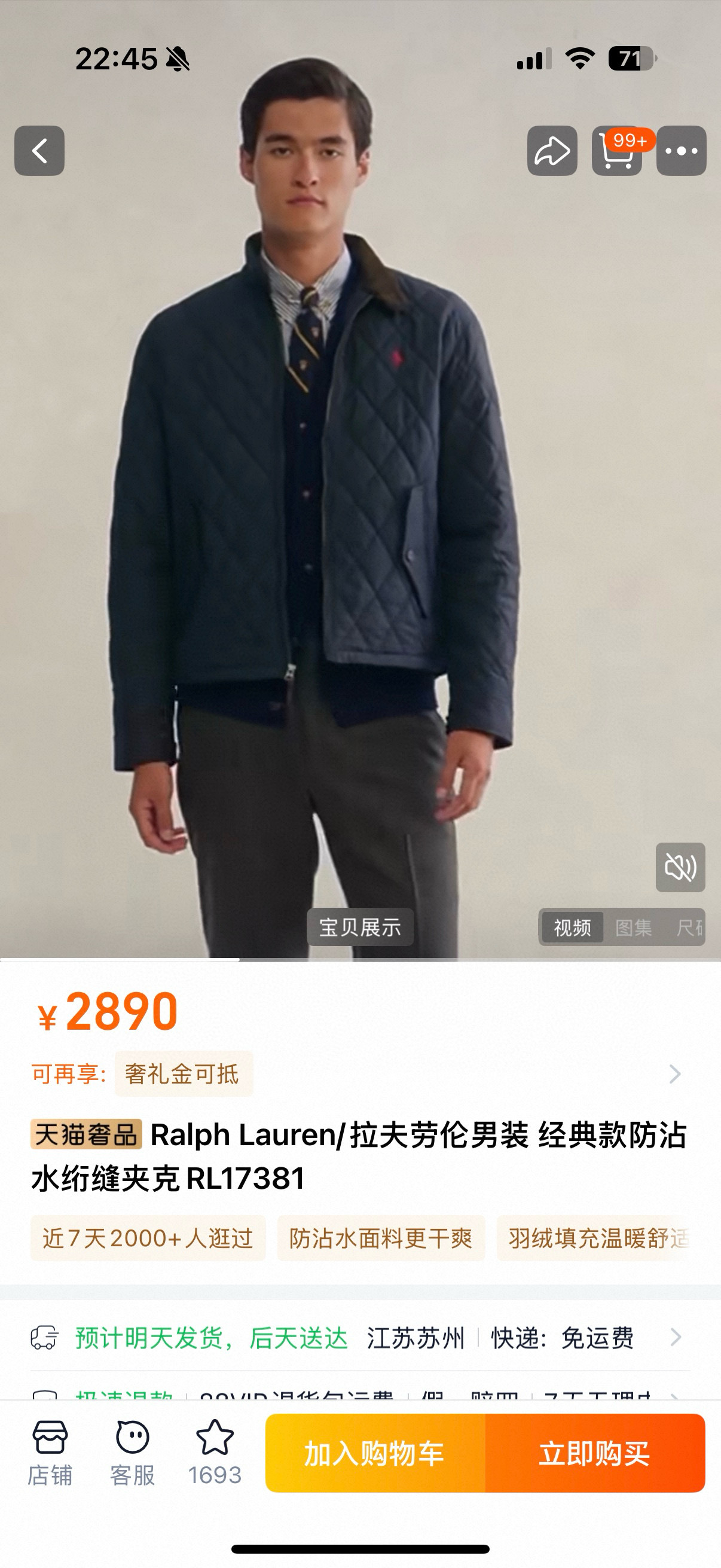This screenshot has height=1568, width=721.
Task: Visit the 店铺 store page
Action: pos(50,1453)
